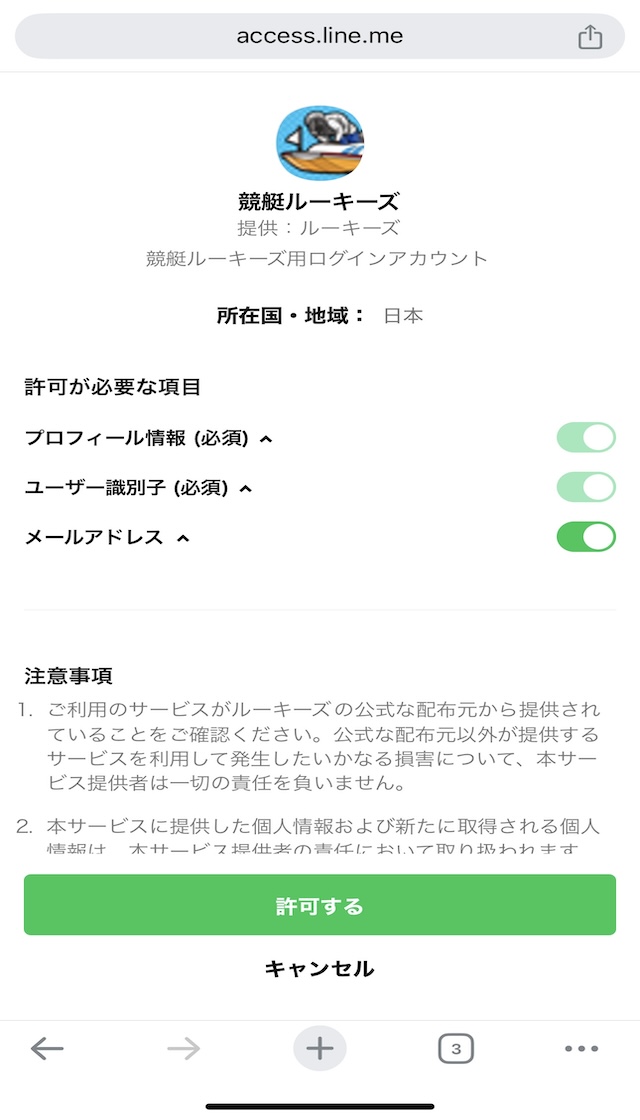This screenshot has height=1120, width=640.
Task: Tap 許可する to grant permissions
Action: (320, 905)
